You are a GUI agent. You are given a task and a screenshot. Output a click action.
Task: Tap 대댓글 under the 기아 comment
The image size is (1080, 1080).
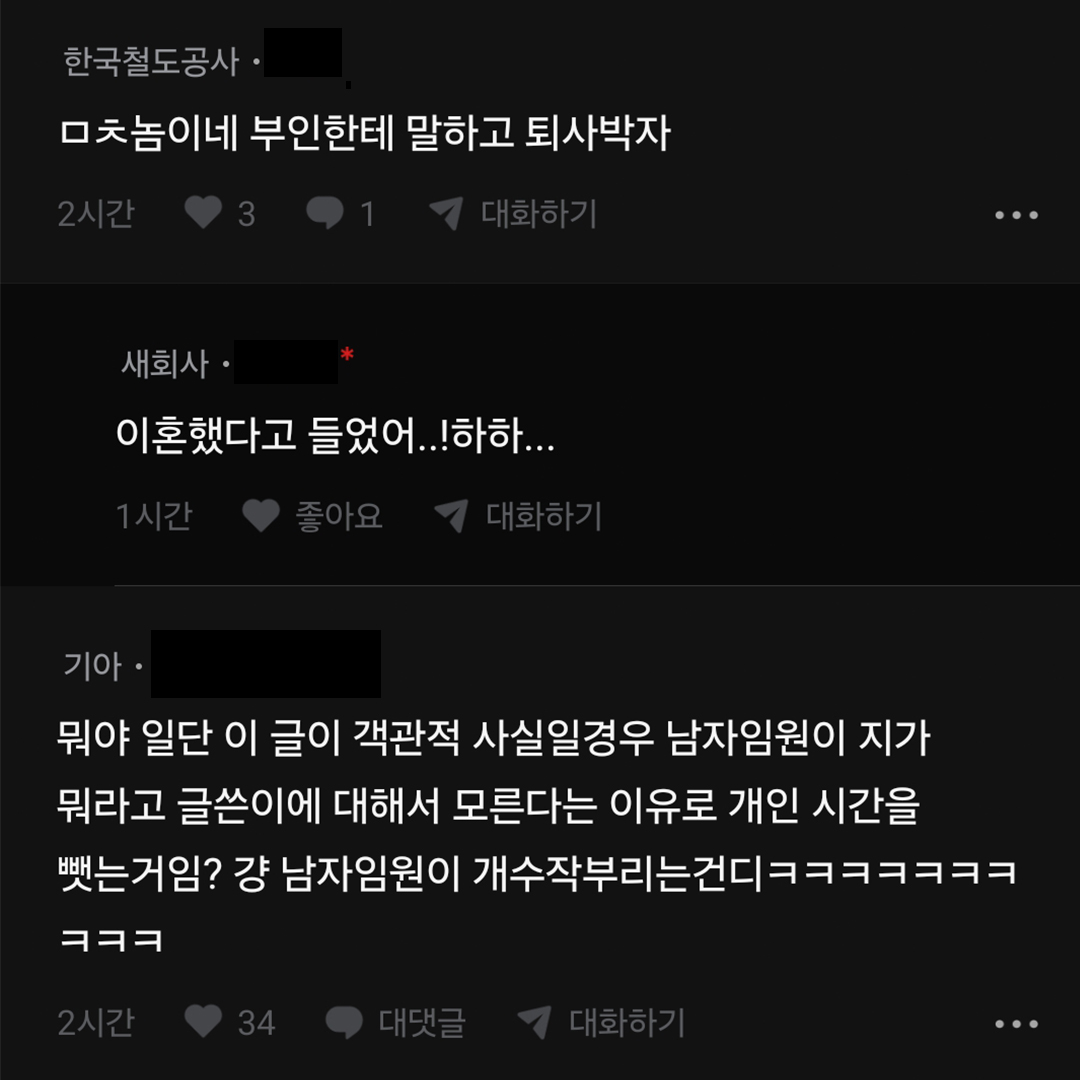pyautogui.click(x=396, y=1021)
